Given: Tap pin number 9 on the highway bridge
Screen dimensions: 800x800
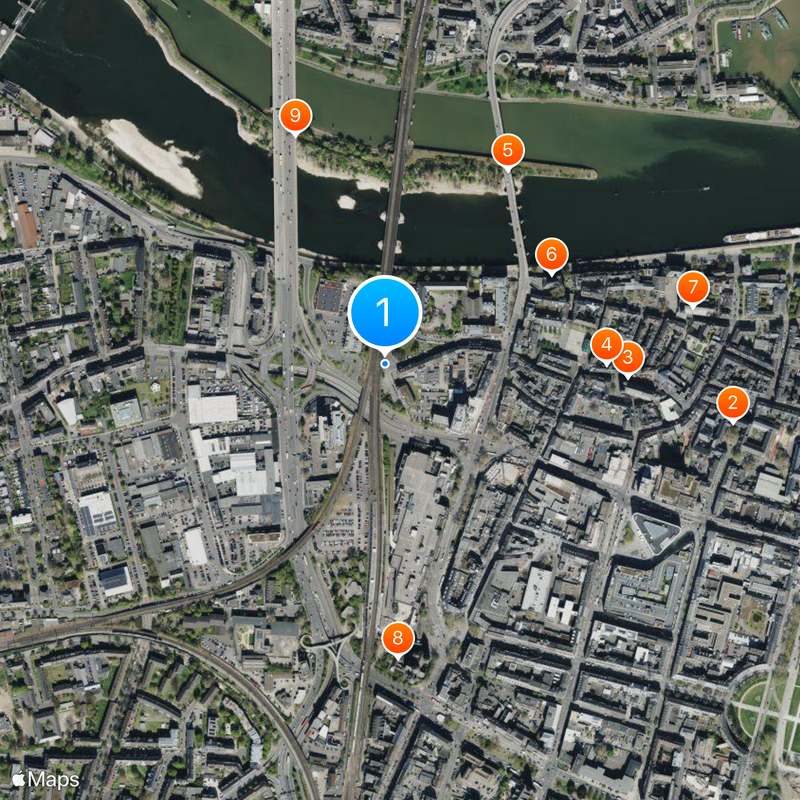Looking at the screenshot, I should pyautogui.click(x=294, y=116).
